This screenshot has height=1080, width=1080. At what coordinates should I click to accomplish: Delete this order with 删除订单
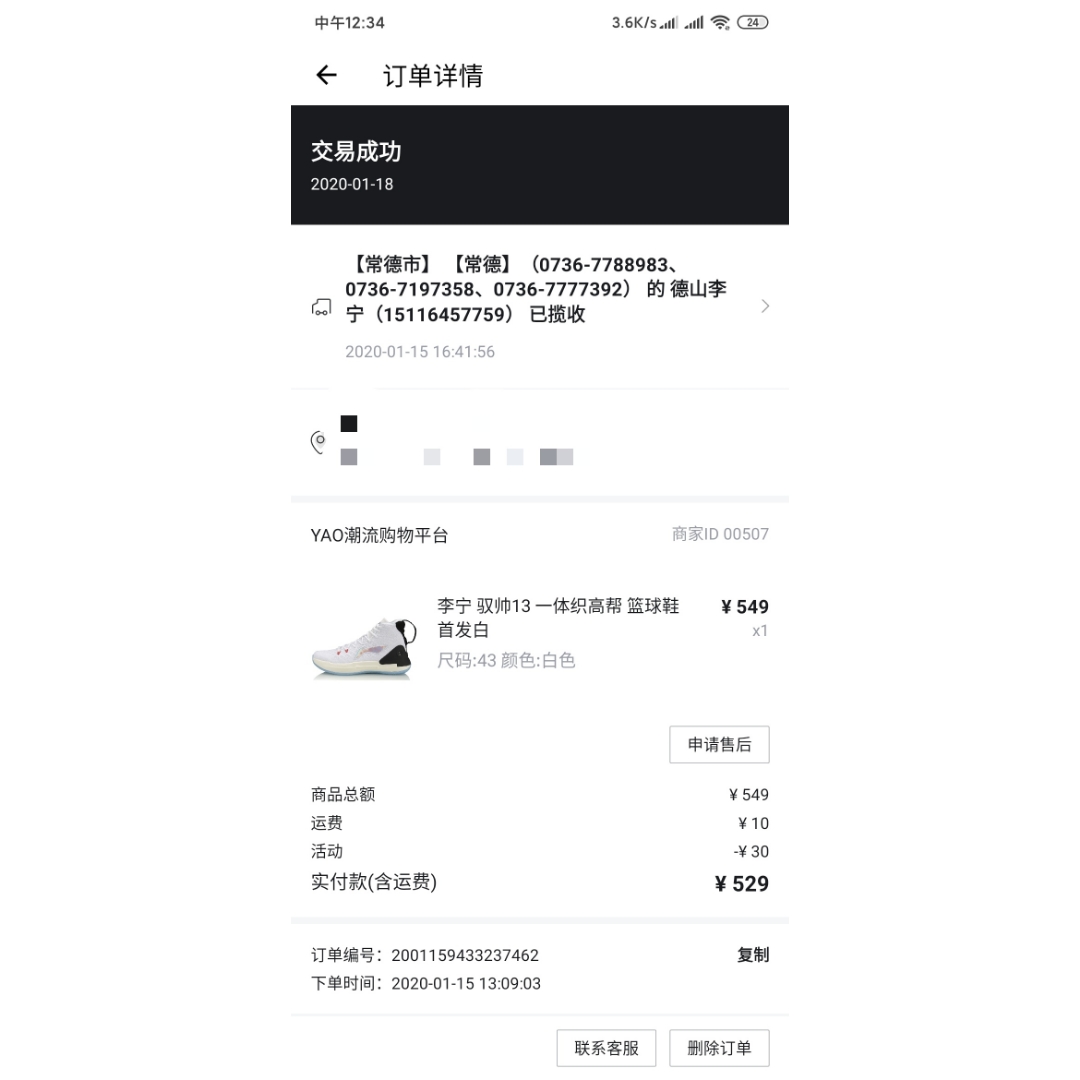click(x=719, y=1048)
